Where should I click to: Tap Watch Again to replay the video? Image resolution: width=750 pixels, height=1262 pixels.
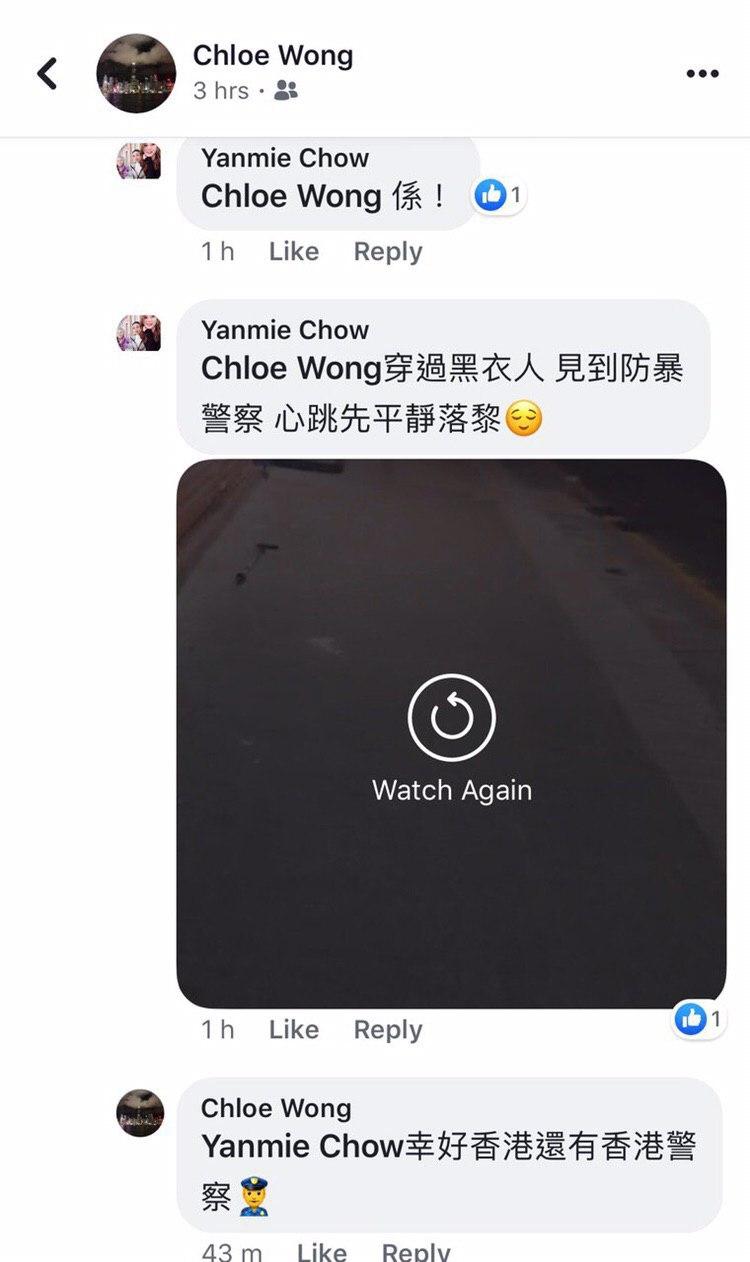tap(451, 738)
